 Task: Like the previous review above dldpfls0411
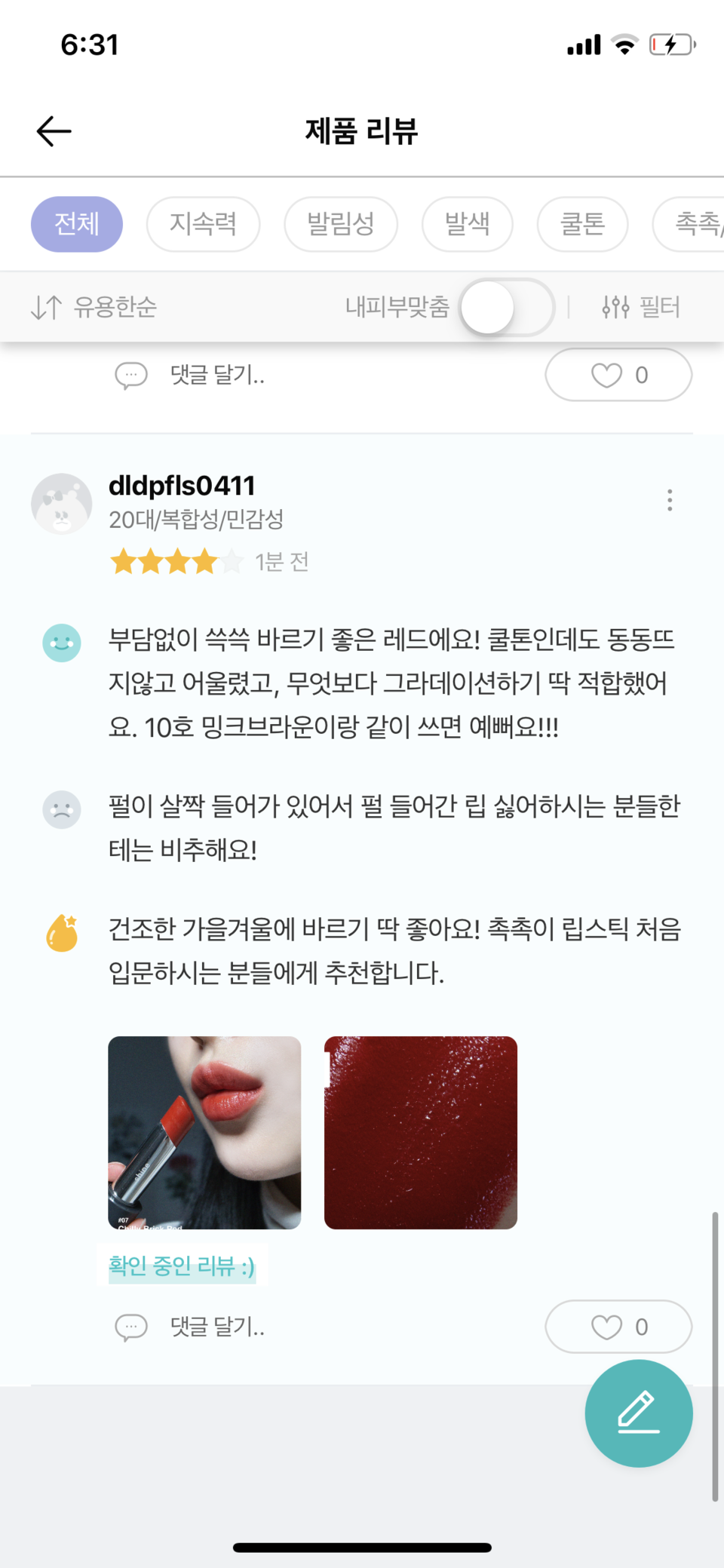(618, 375)
